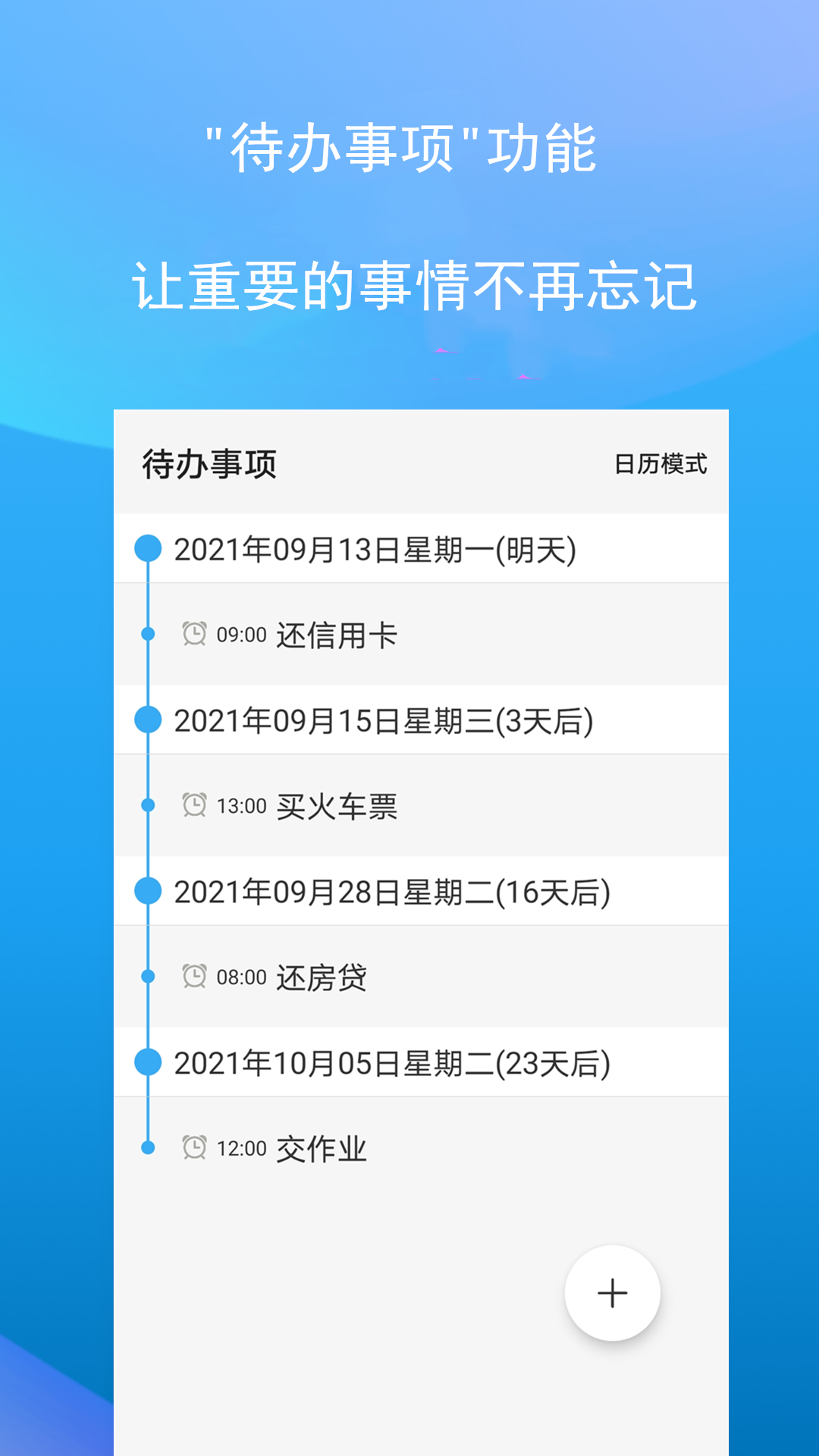Screen dimensions: 819x1456
Task: Tap the timeline dot for September 13
Action: coord(149,549)
